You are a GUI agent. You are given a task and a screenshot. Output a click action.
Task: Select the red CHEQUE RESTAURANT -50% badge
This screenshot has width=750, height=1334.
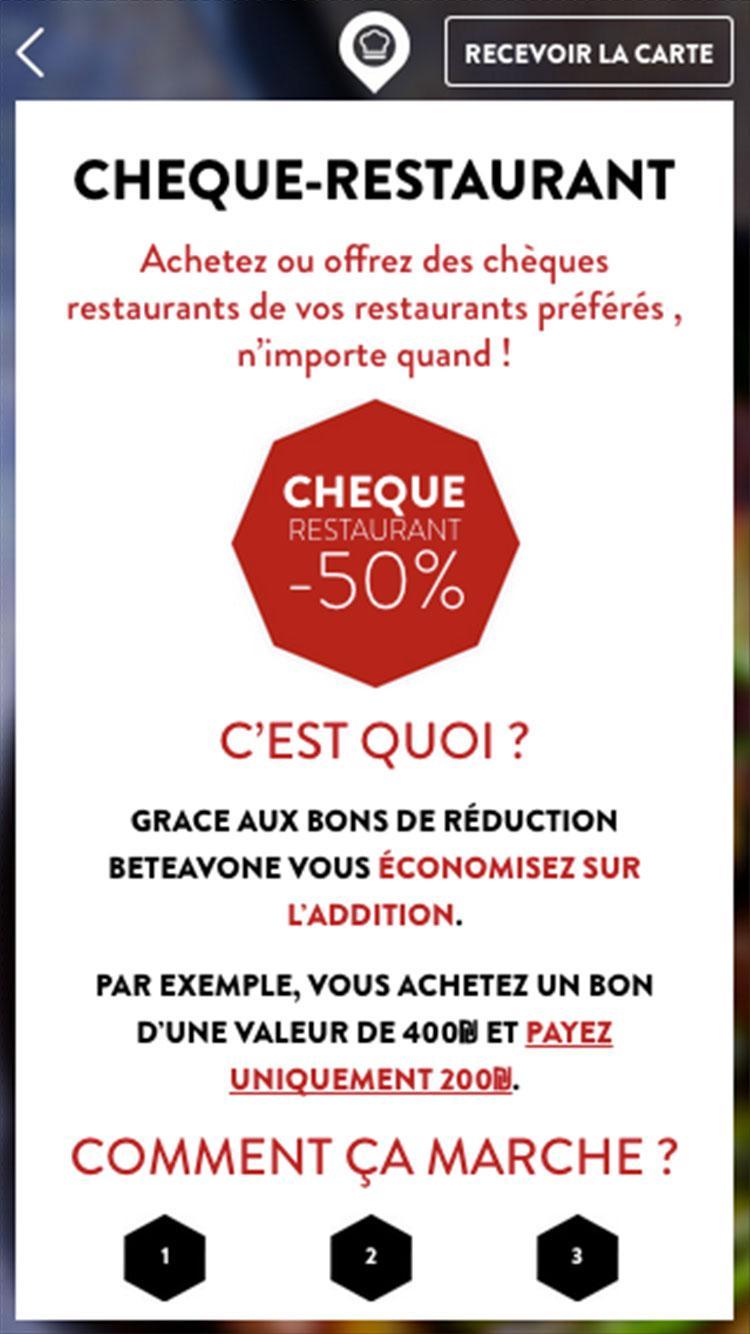tap(375, 540)
